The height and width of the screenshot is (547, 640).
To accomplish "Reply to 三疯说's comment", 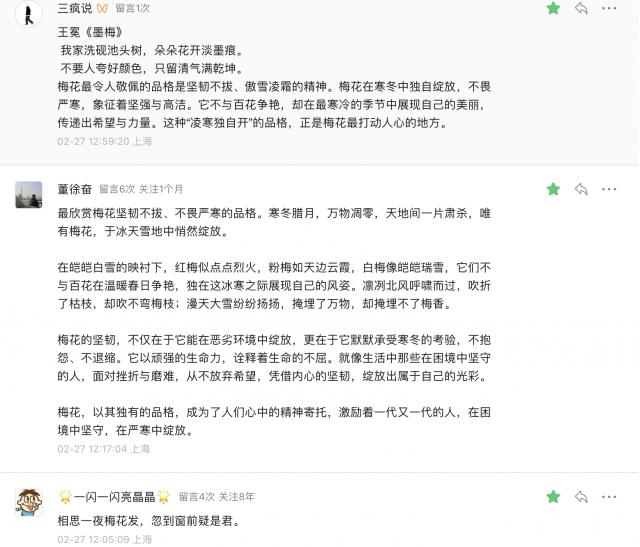I will [x=581, y=8].
